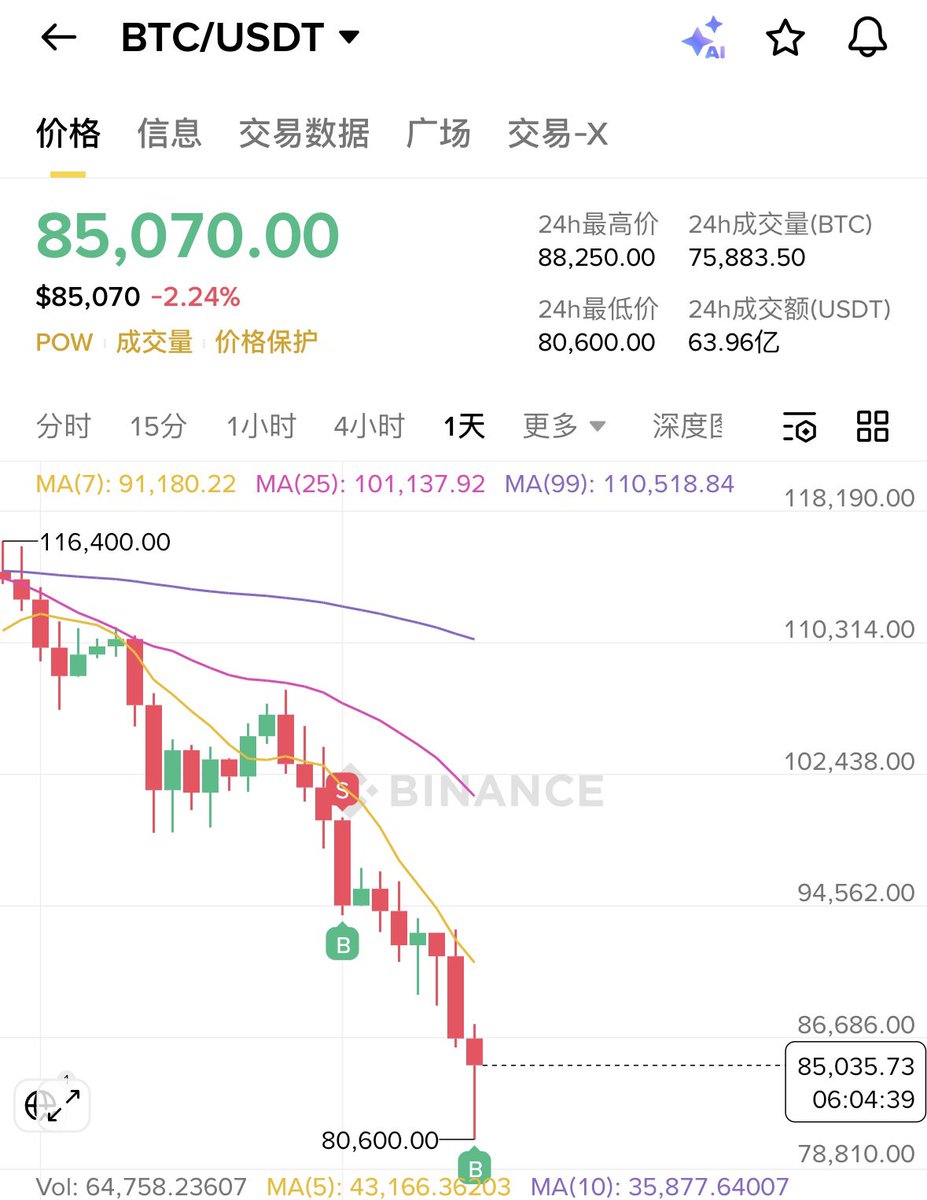
Task: Select the 1小时 chart interval
Action: [x=260, y=426]
